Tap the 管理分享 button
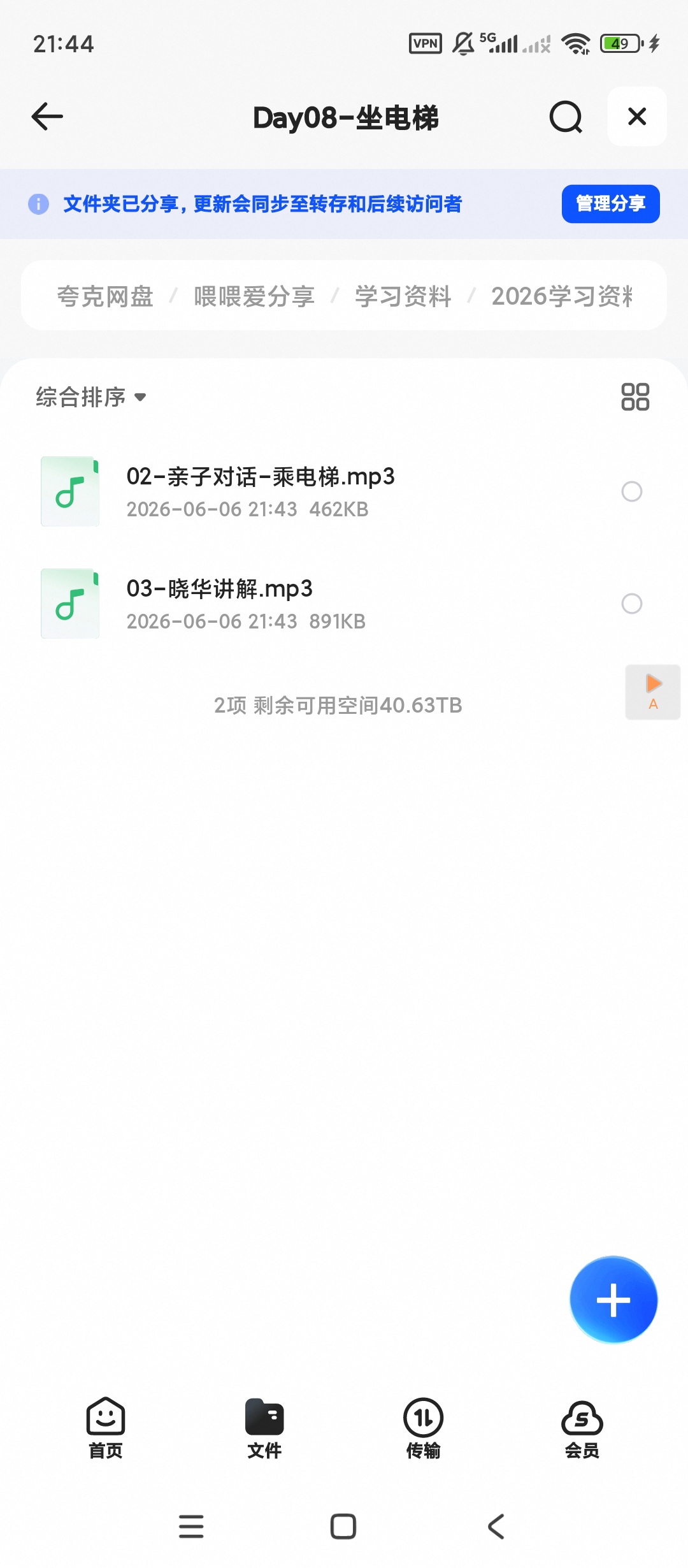 click(x=610, y=204)
